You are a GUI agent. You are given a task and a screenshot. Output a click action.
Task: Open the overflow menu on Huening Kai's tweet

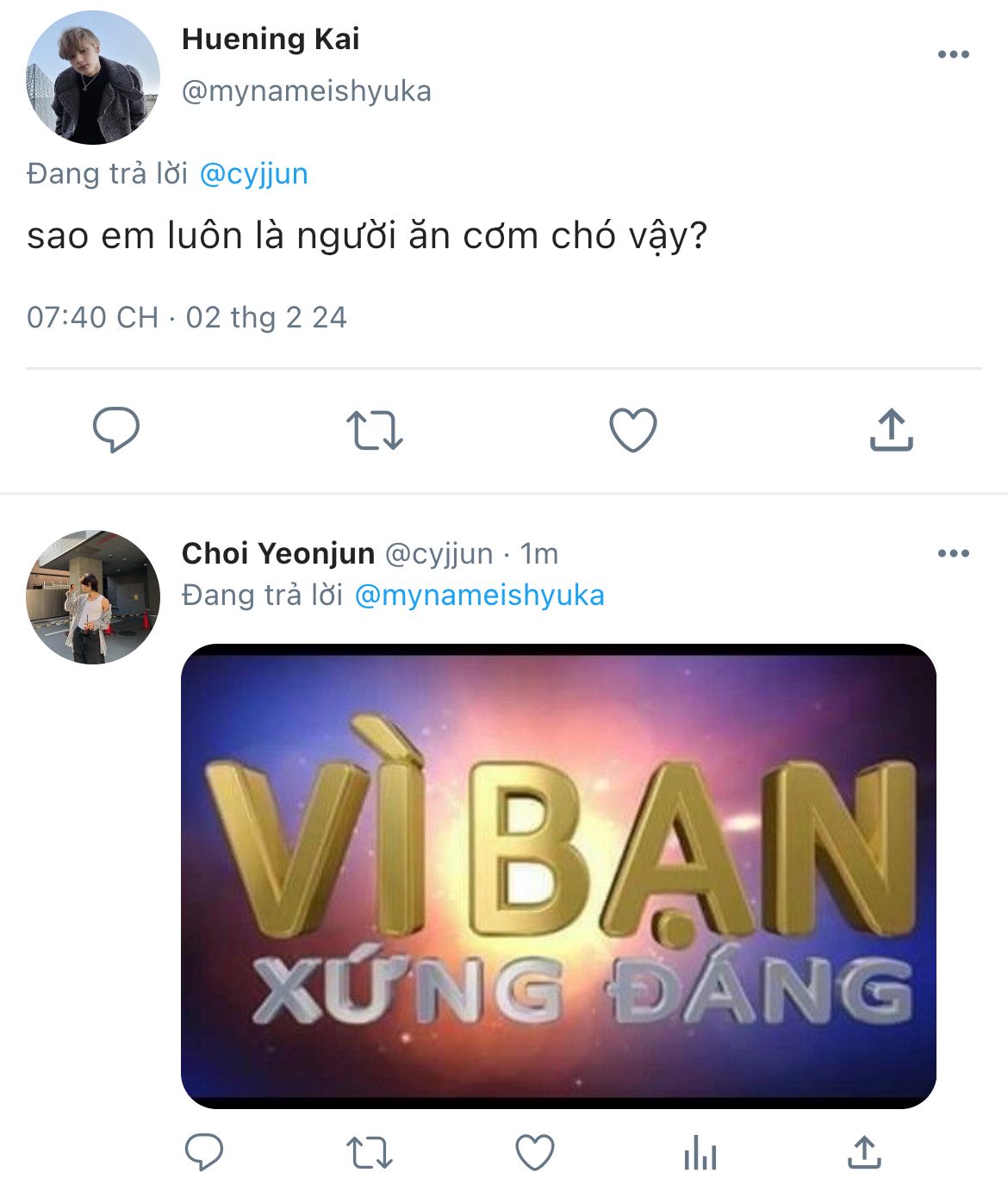click(x=953, y=54)
